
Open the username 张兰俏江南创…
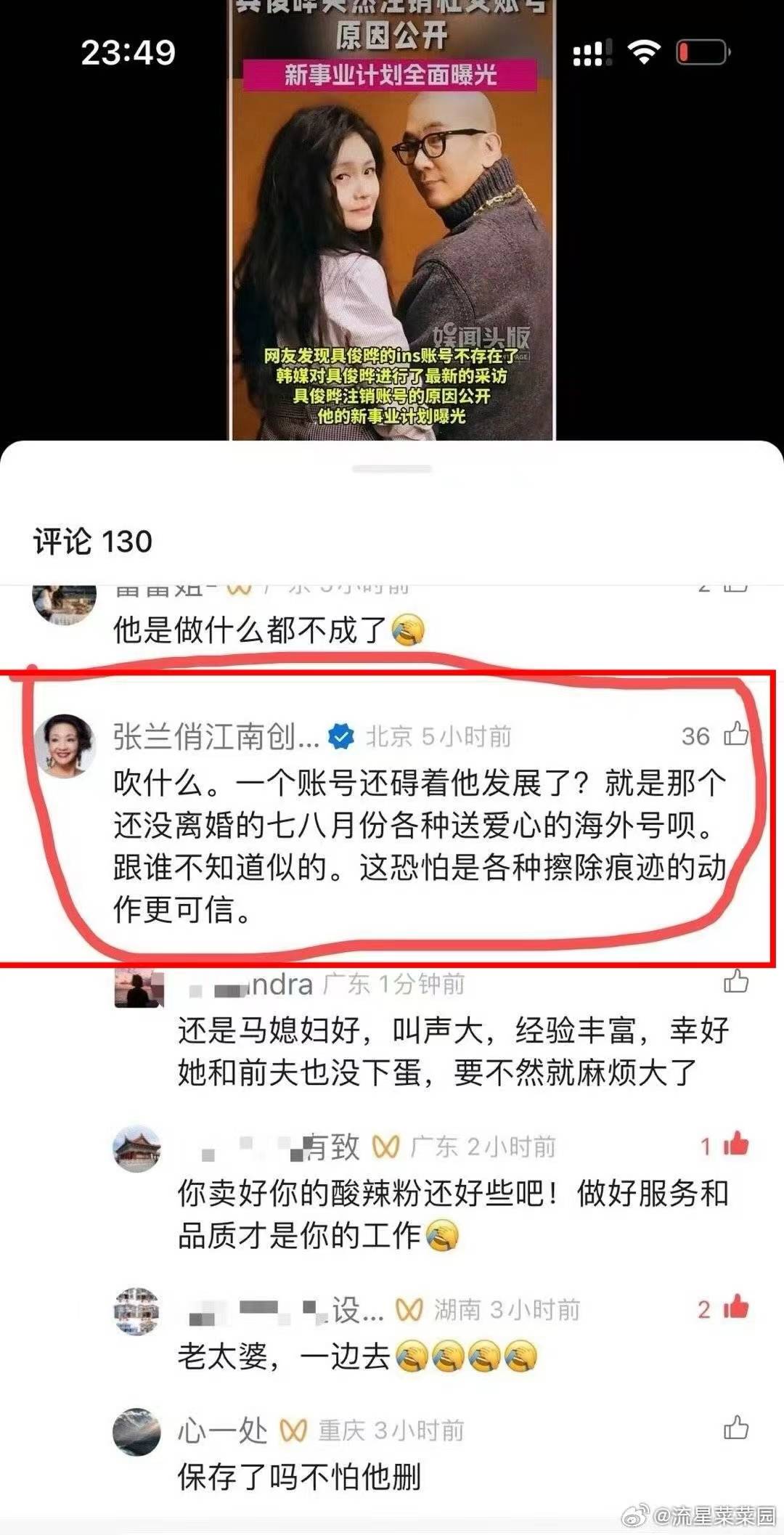(x=216, y=736)
